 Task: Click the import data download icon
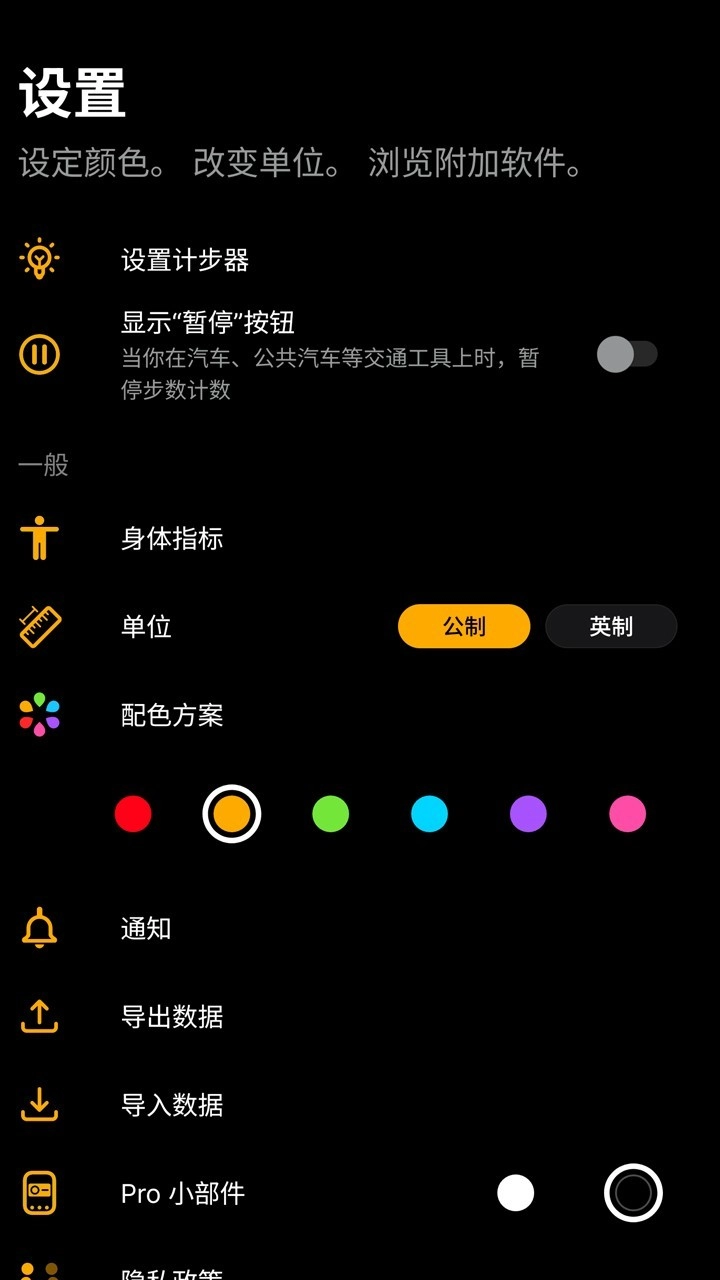coord(40,1105)
